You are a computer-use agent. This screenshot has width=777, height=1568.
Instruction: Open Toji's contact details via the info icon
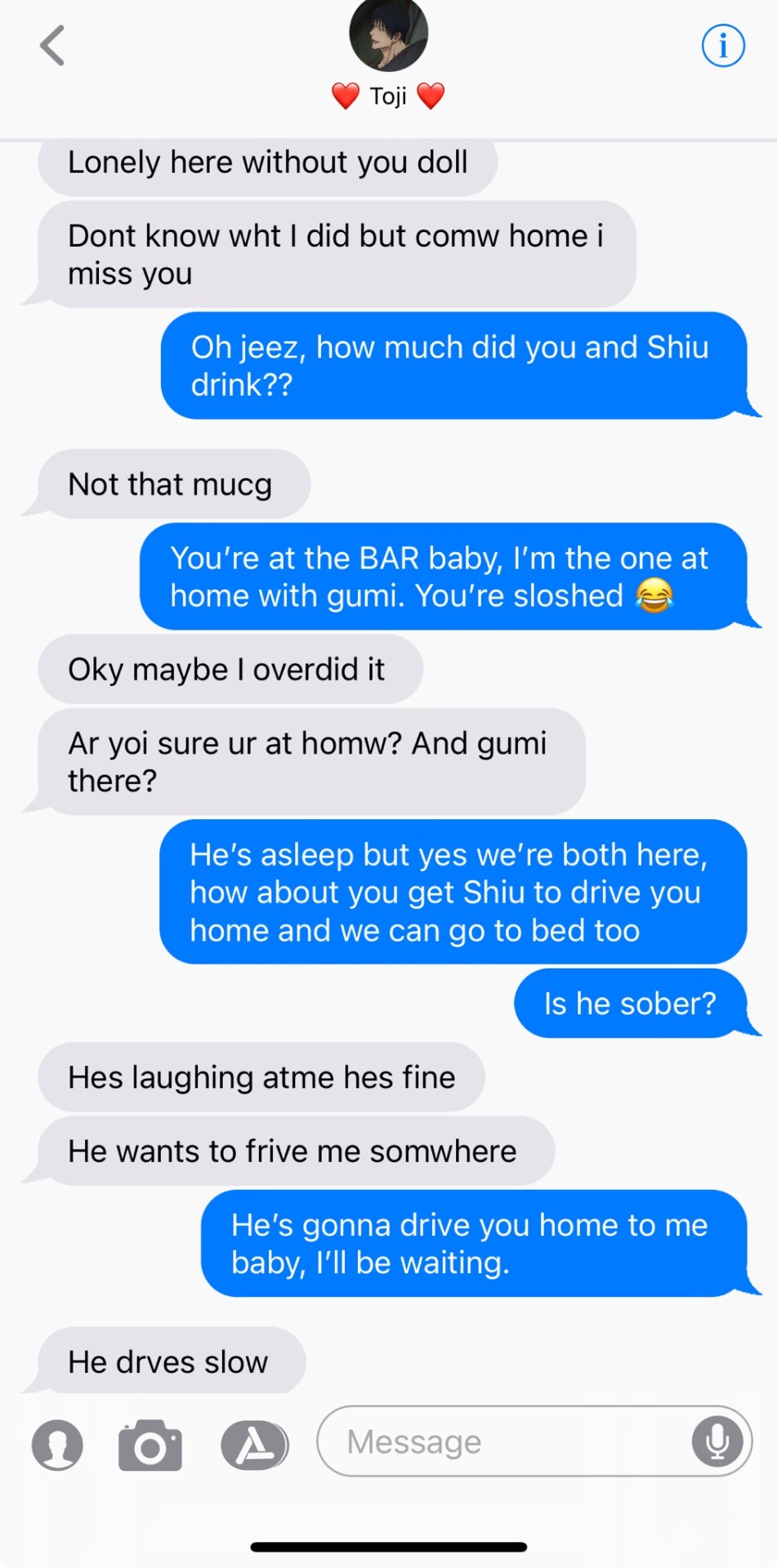(x=723, y=46)
